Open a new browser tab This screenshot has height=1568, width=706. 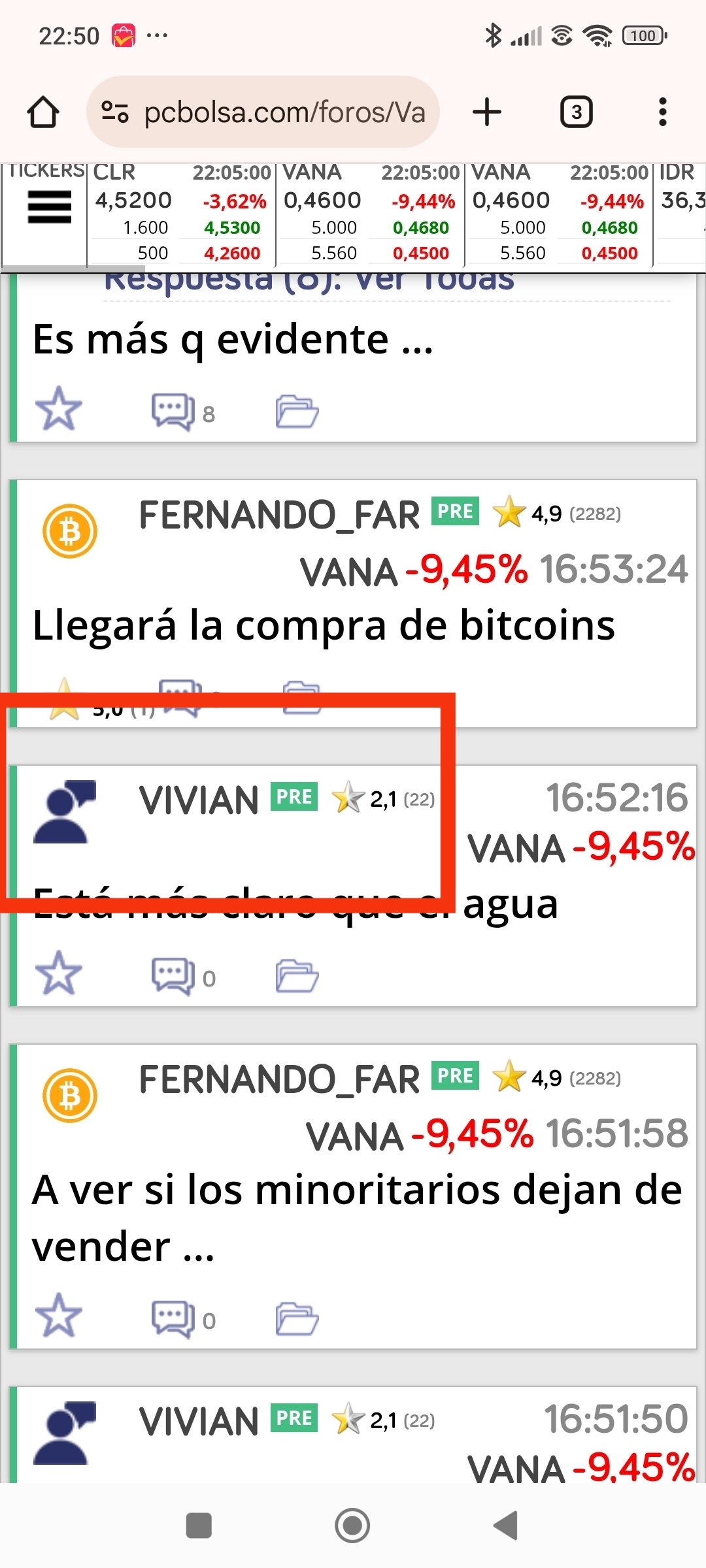click(487, 112)
